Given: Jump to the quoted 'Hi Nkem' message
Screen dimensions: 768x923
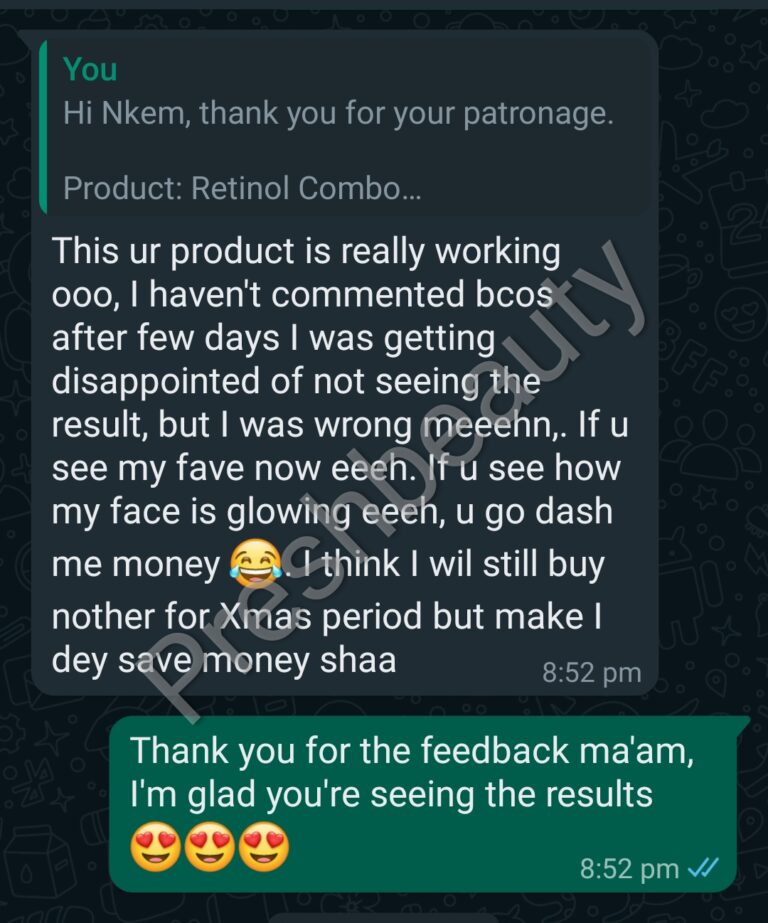Looking at the screenshot, I should 340,128.
